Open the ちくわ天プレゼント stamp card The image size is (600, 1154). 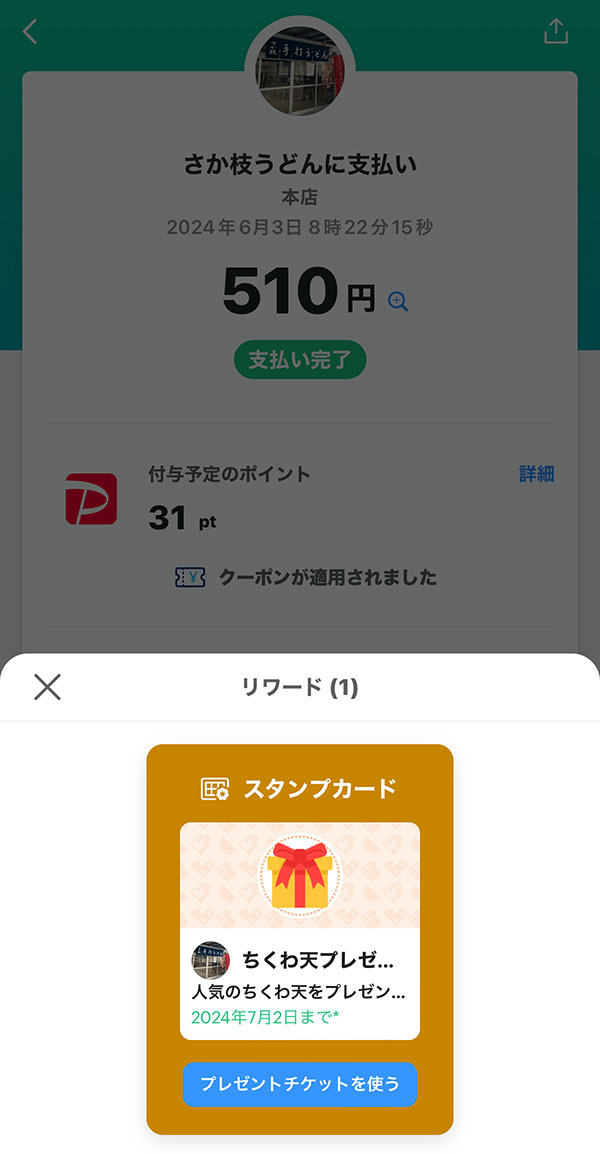299,930
